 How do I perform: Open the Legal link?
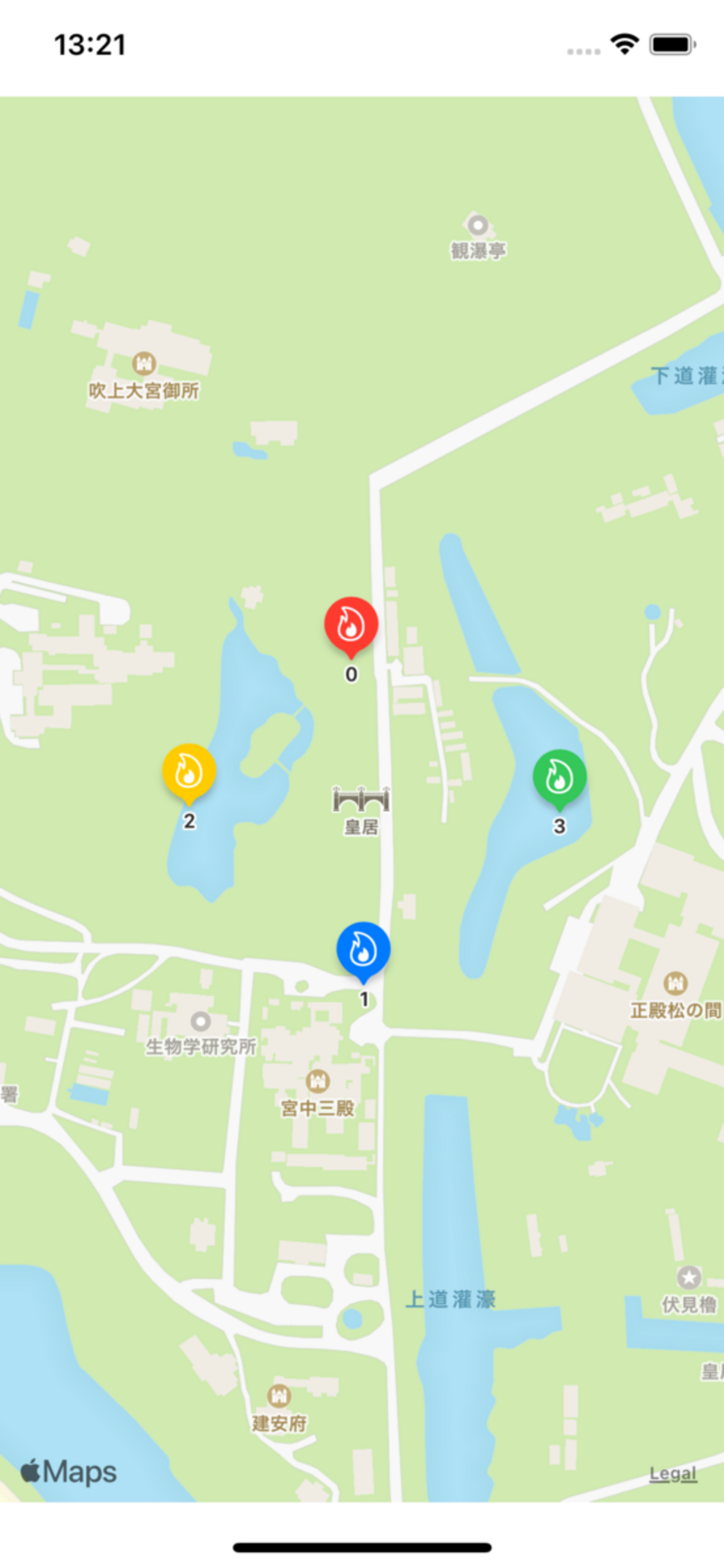[672, 1473]
